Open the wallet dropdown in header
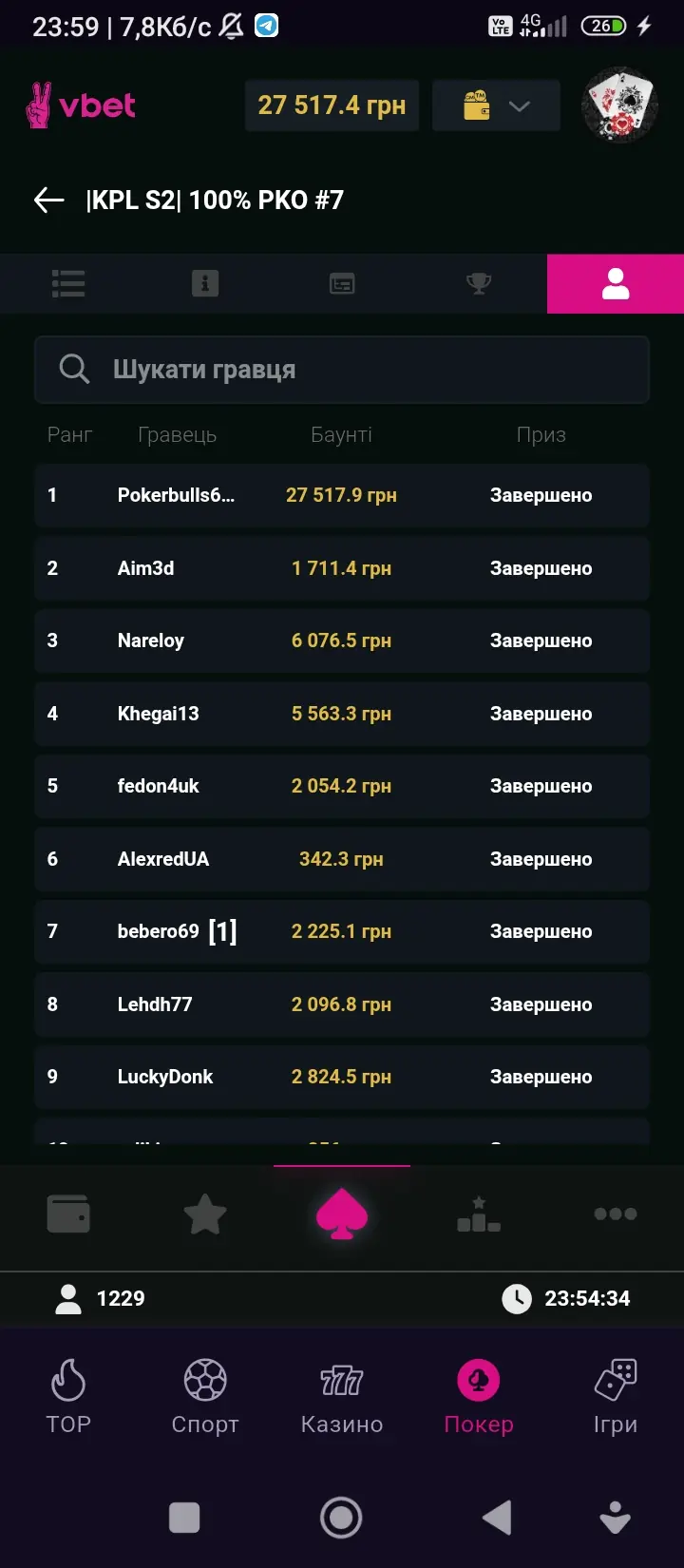Image resolution: width=684 pixels, height=1568 pixels. pos(495,105)
